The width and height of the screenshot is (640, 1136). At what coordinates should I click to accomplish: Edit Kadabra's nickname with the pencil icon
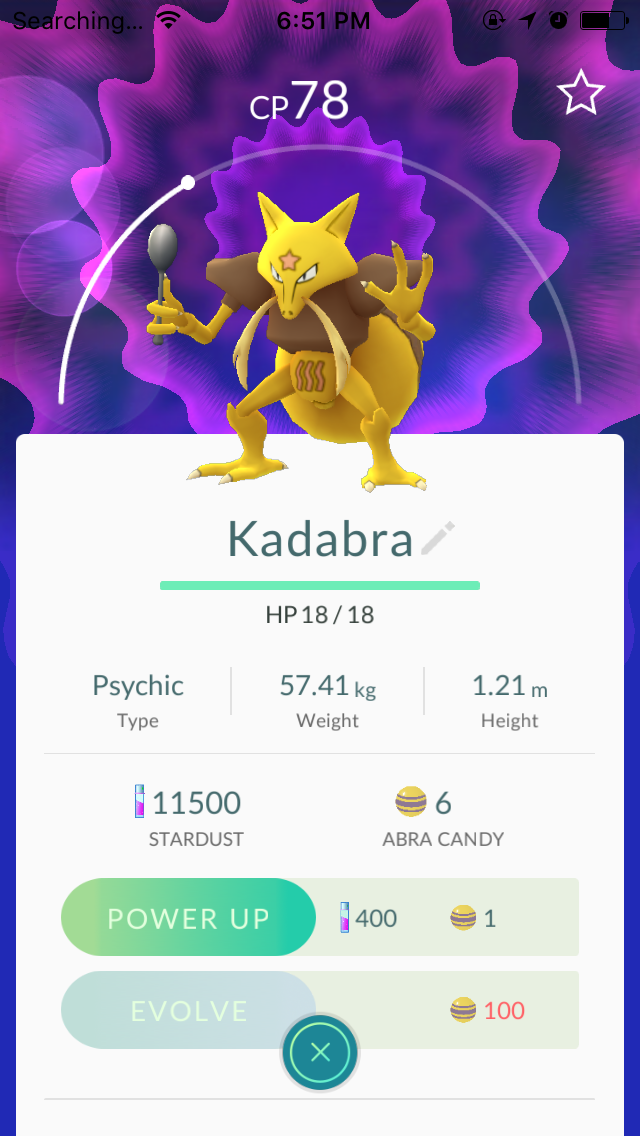pyautogui.click(x=439, y=538)
